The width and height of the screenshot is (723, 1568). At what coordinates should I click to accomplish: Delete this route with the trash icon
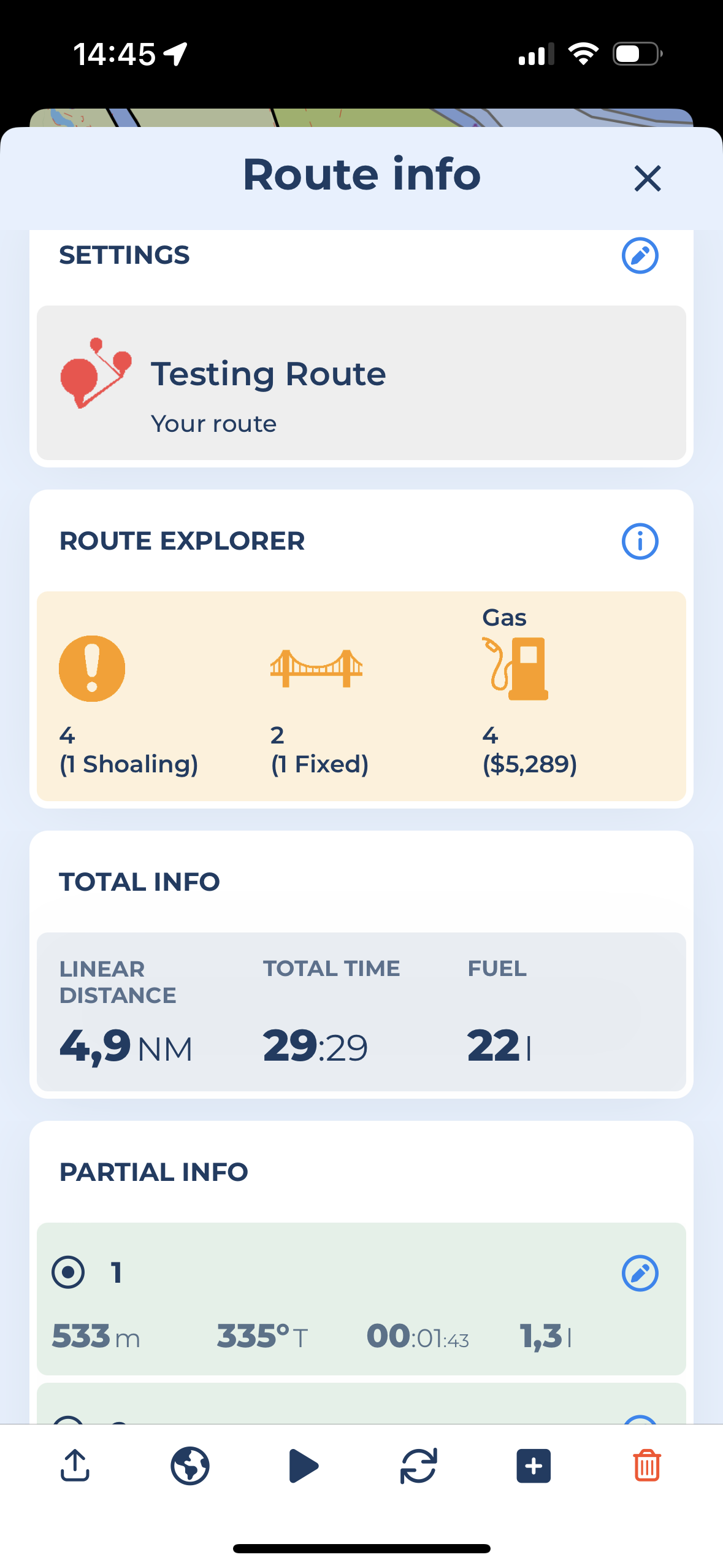647,1466
